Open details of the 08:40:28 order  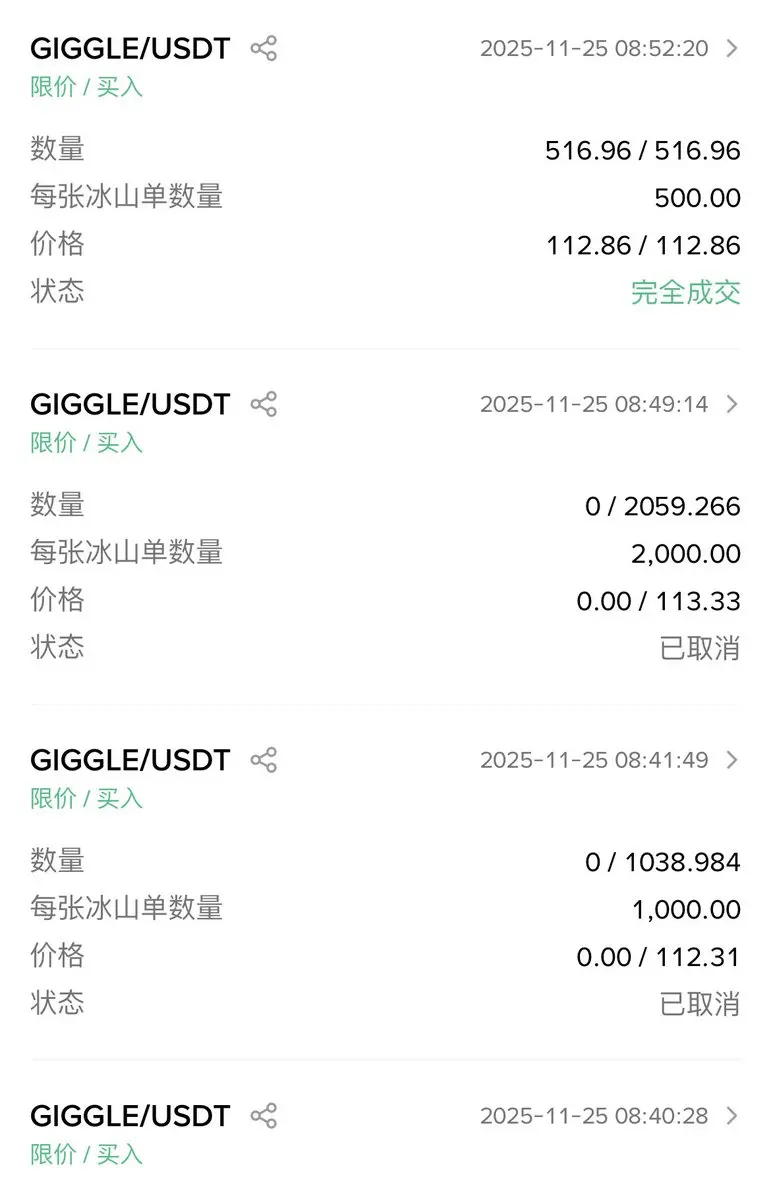732,1116
